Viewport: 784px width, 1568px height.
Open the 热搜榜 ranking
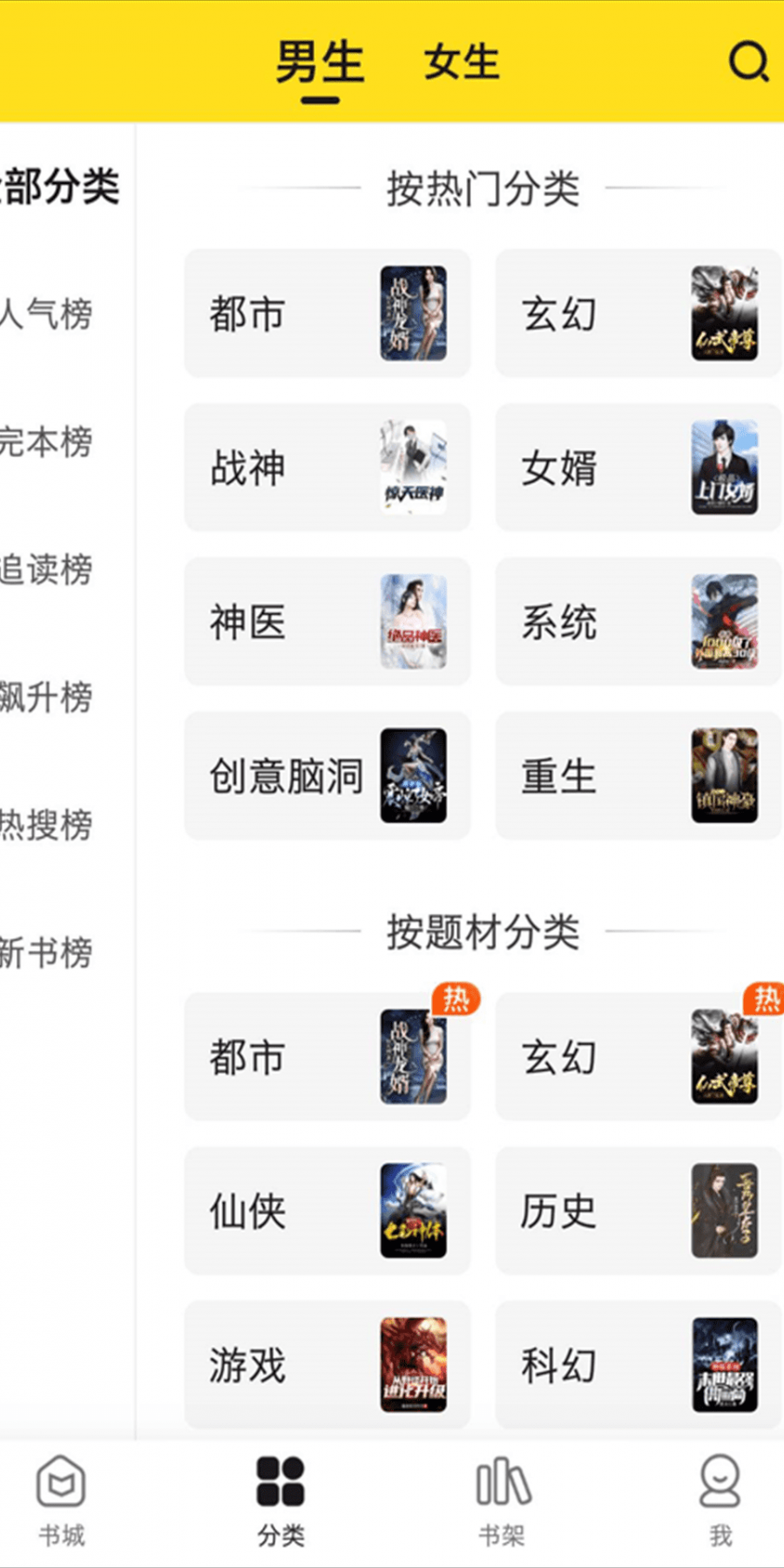click(x=46, y=824)
